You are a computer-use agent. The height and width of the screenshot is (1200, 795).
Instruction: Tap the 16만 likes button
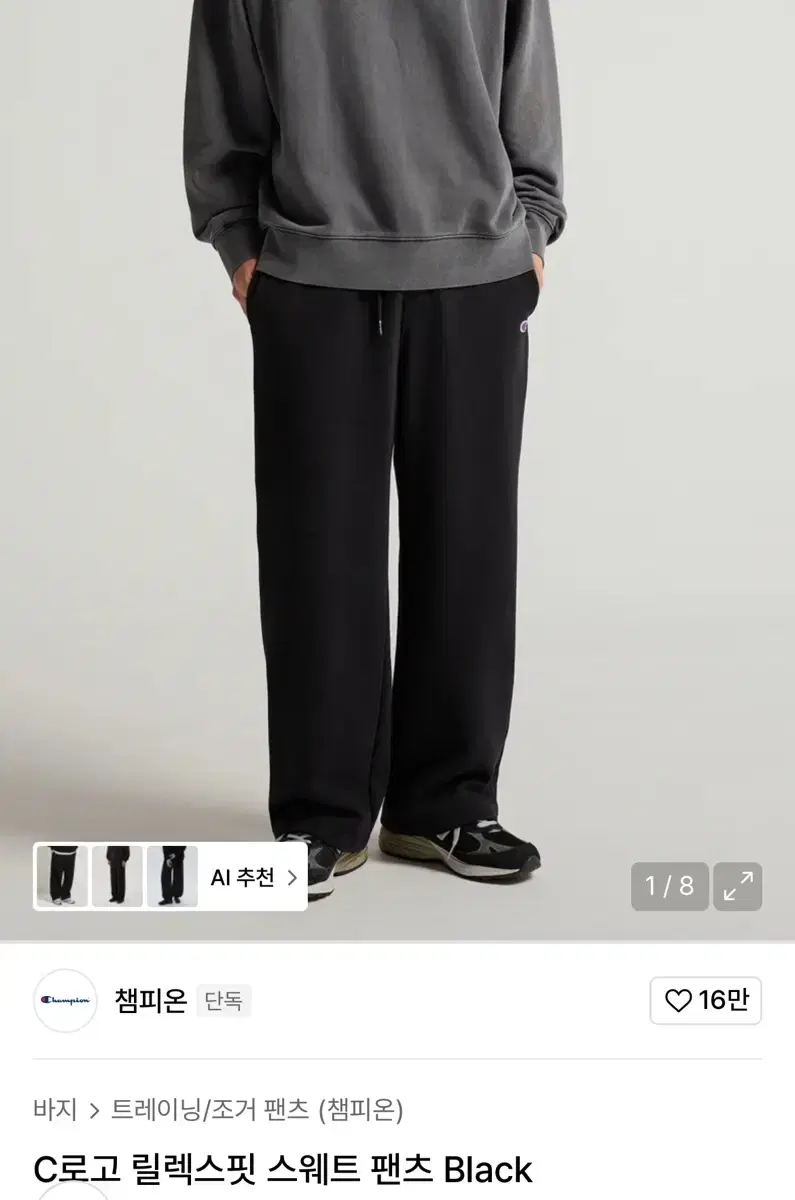pyautogui.click(x=704, y=1000)
